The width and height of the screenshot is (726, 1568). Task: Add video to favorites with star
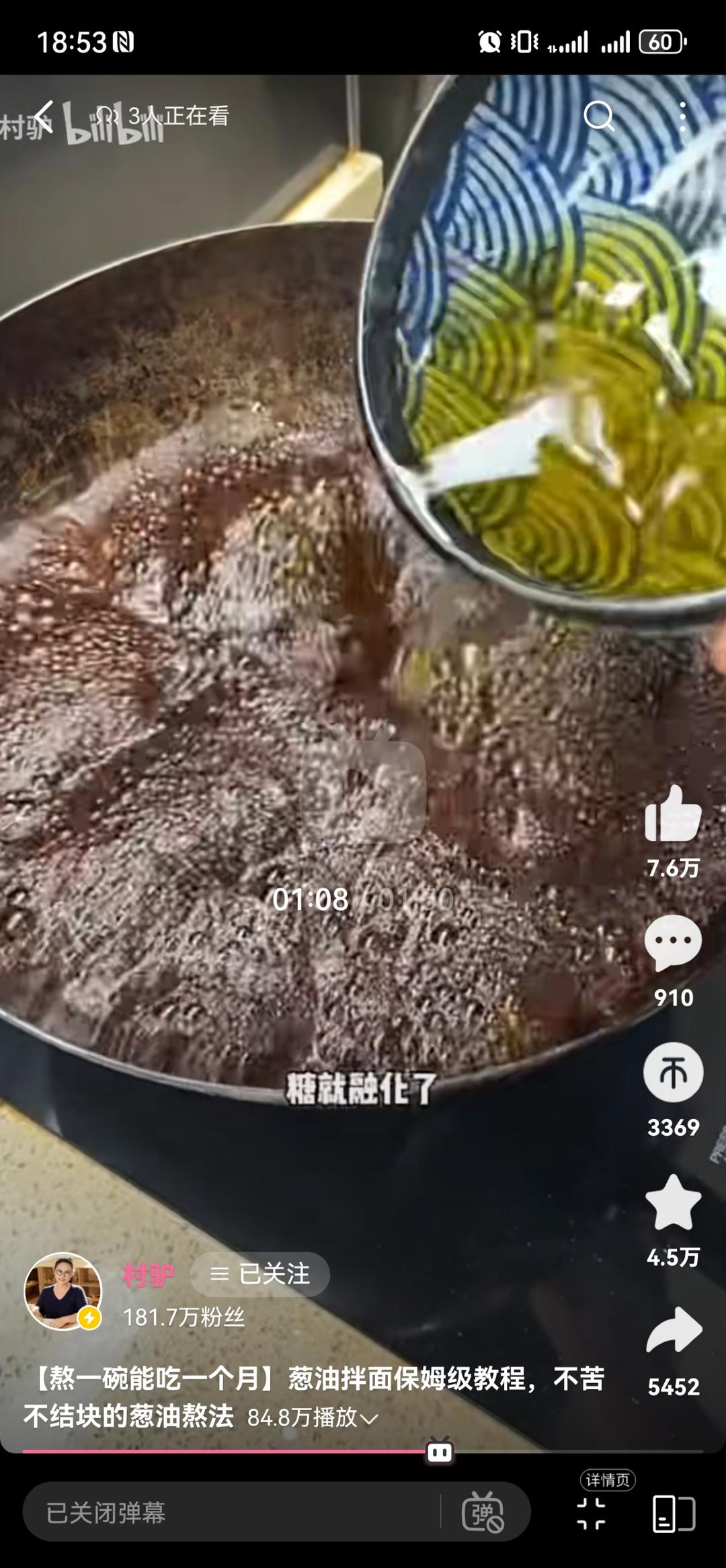(x=673, y=1203)
